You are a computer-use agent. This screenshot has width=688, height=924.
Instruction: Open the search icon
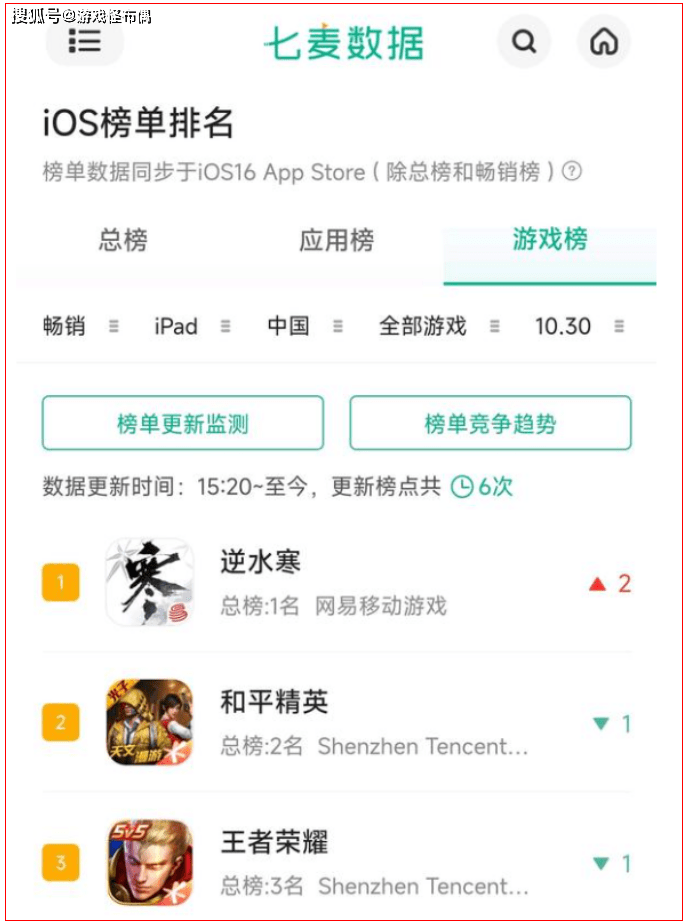[x=524, y=42]
